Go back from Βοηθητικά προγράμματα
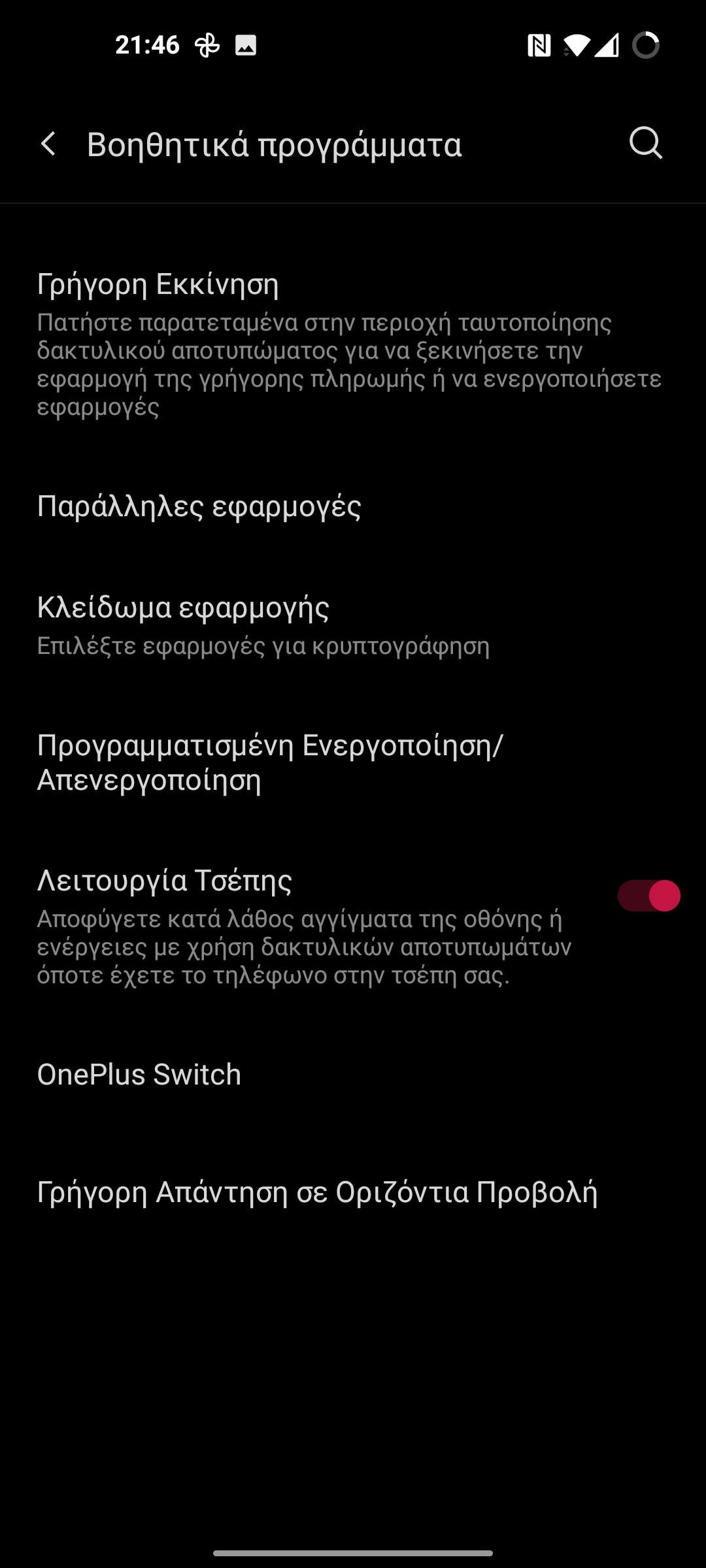Viewport: 706px width, 1568px height. [49, 144]
